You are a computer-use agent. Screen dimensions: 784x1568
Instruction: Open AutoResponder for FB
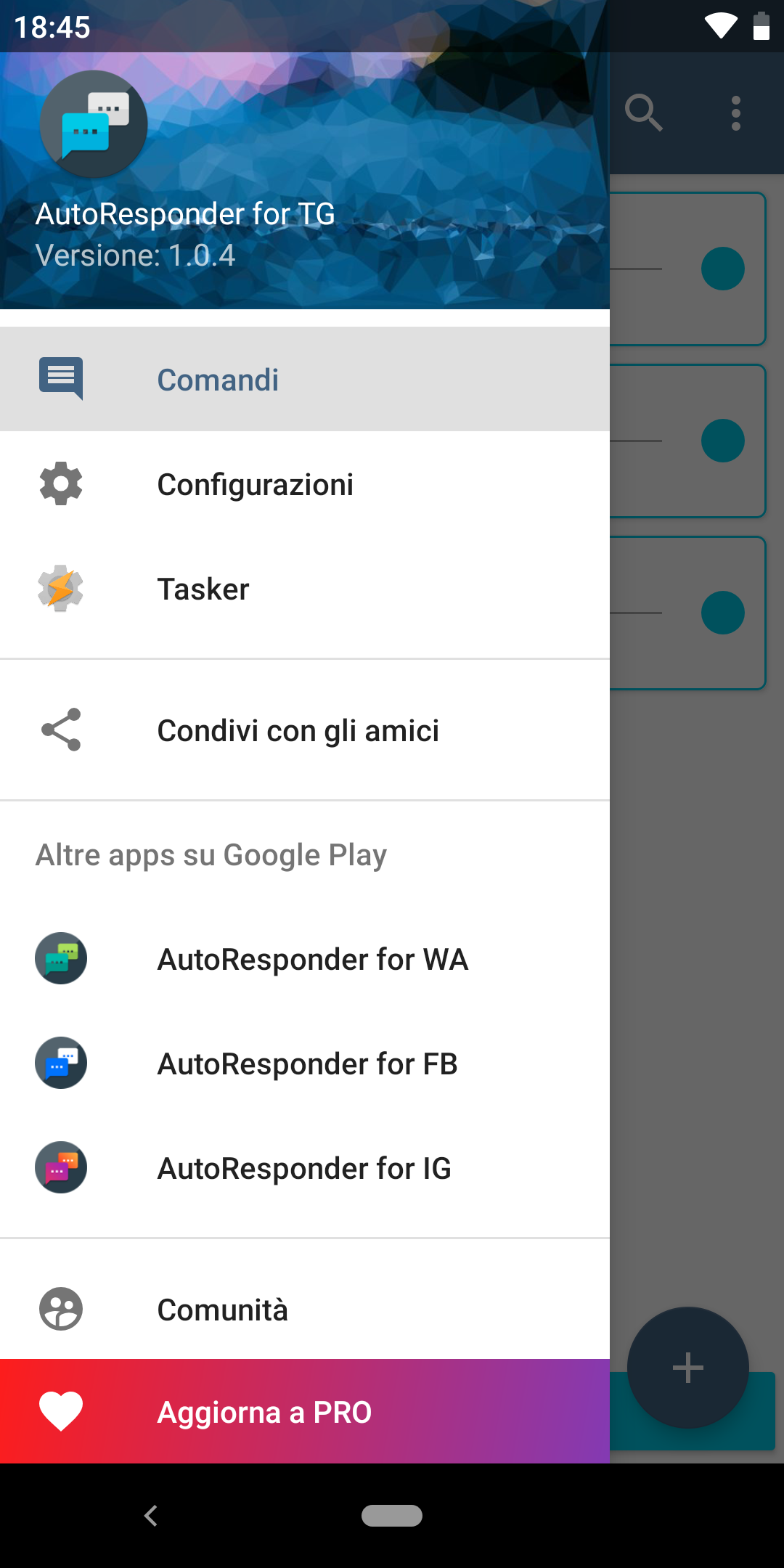305,1063
